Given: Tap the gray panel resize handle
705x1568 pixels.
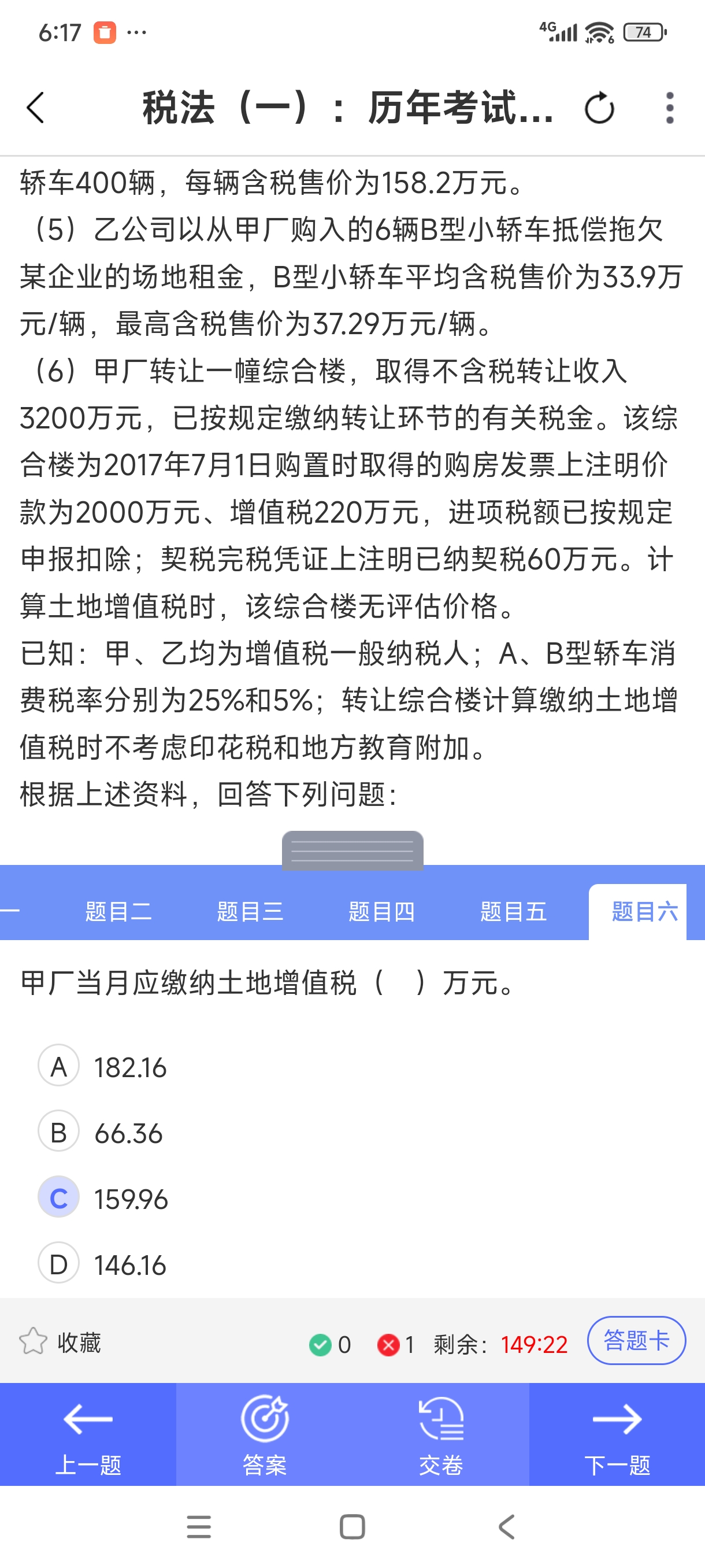Looking at the screenshot, I should pos(352,850).
